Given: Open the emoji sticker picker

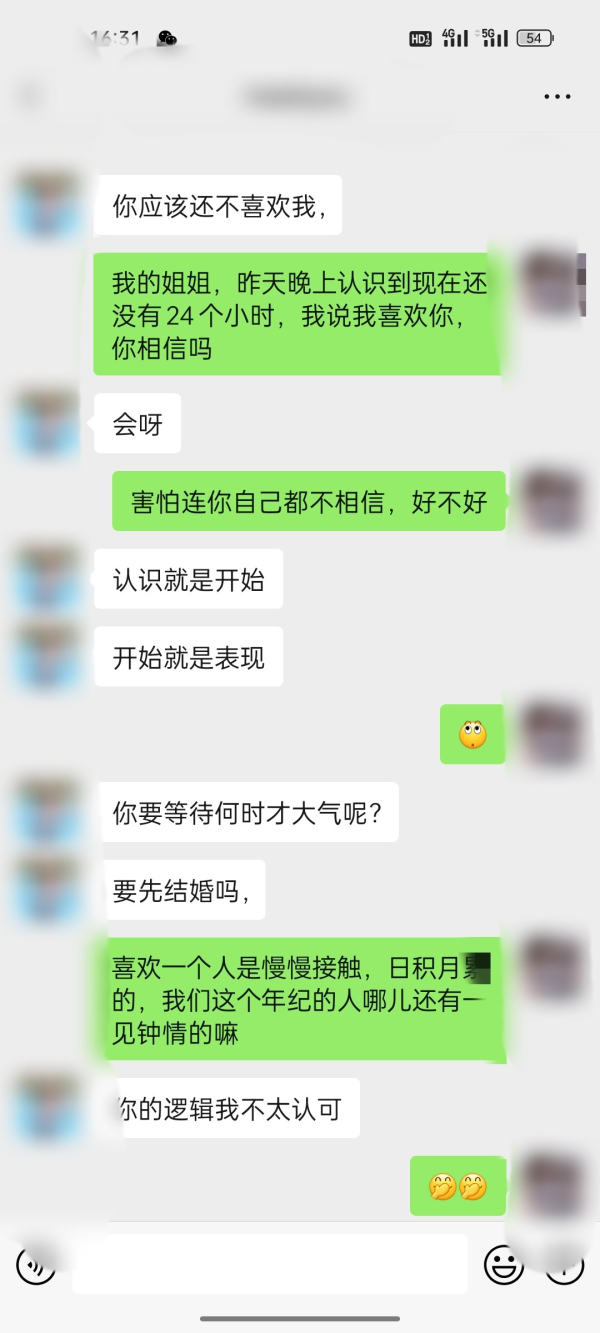Looking at the screenshot, I should coord(503,1265).
